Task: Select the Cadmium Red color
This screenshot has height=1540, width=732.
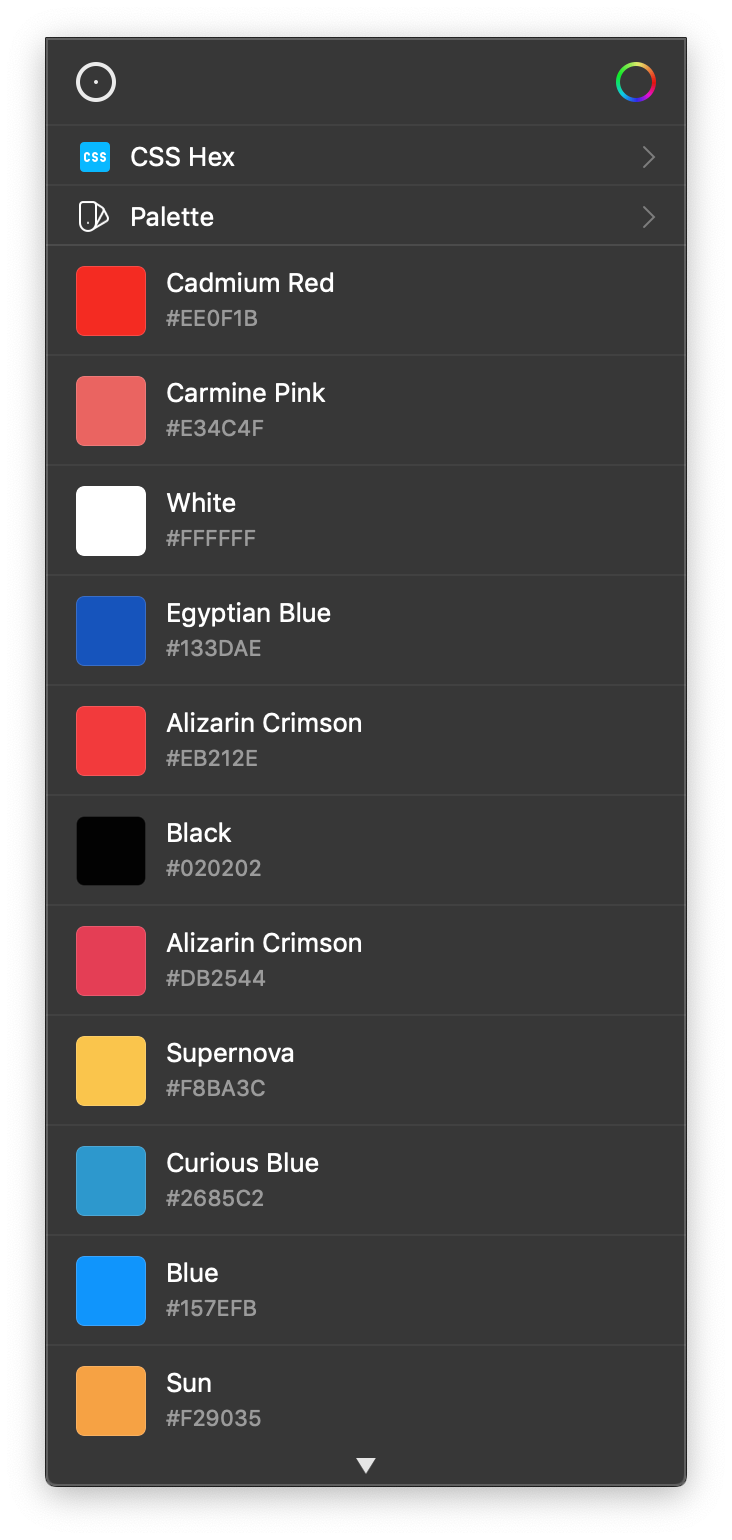Action: [366, 300]
